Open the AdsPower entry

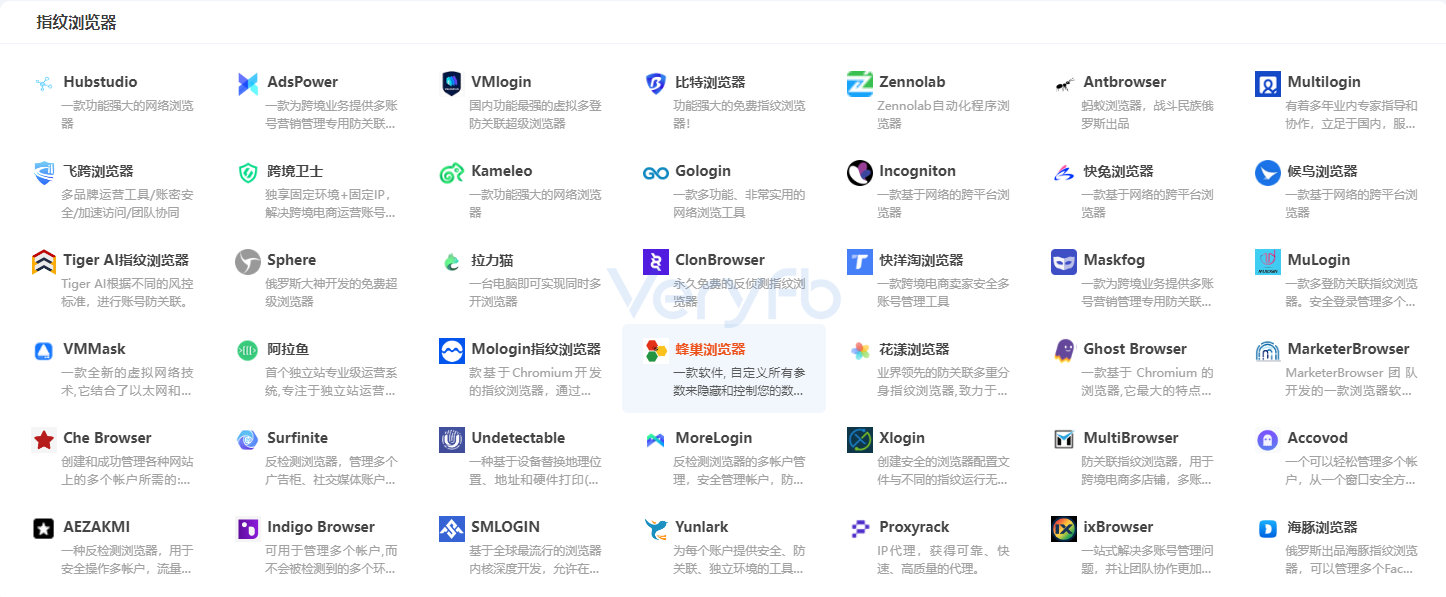[x=302, y=82]
